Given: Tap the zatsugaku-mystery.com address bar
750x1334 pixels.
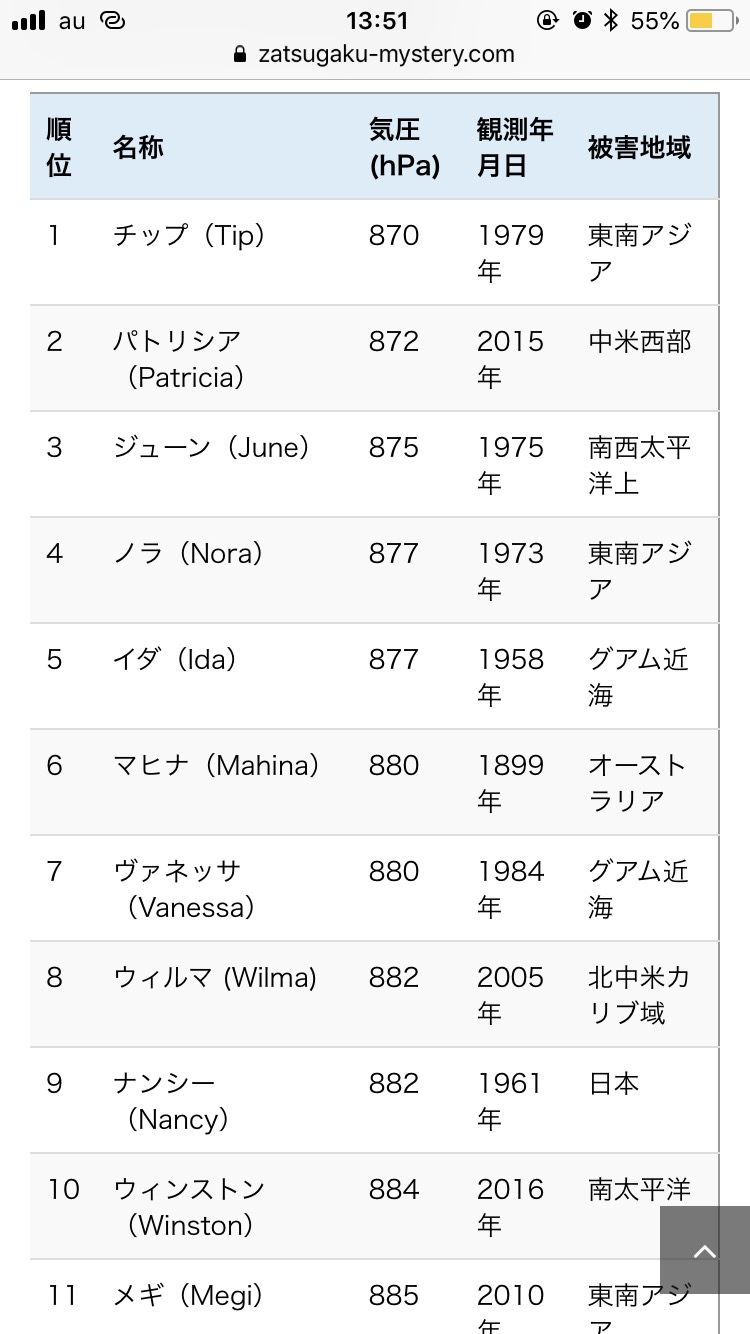Looking at the screenshot, I should [374, 54].
